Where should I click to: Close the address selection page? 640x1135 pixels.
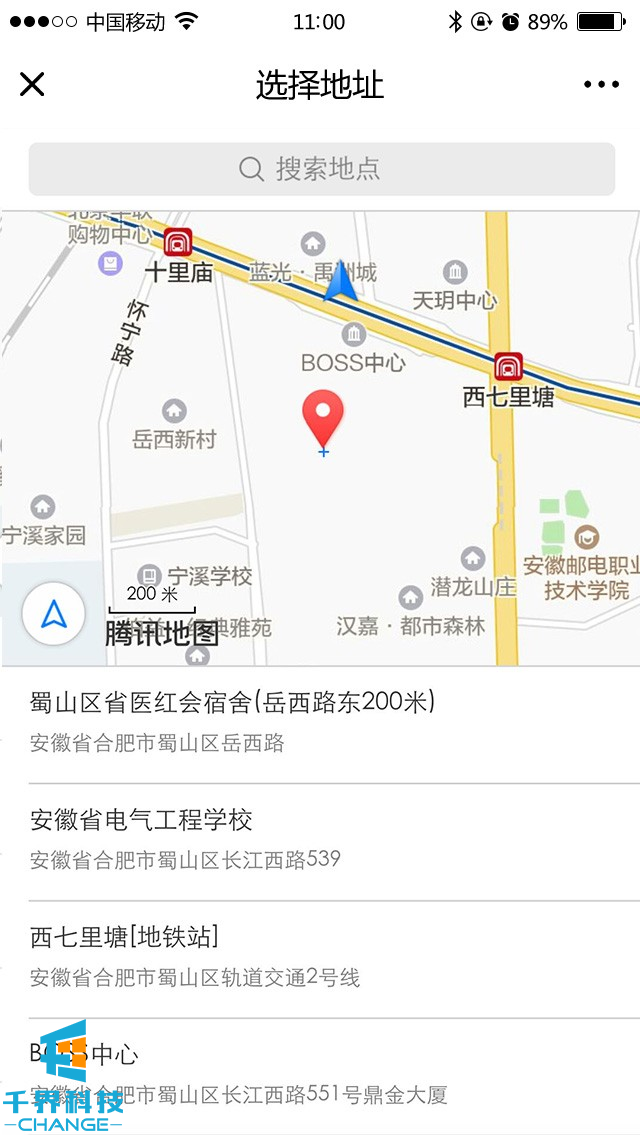click(x=32, y=85)
